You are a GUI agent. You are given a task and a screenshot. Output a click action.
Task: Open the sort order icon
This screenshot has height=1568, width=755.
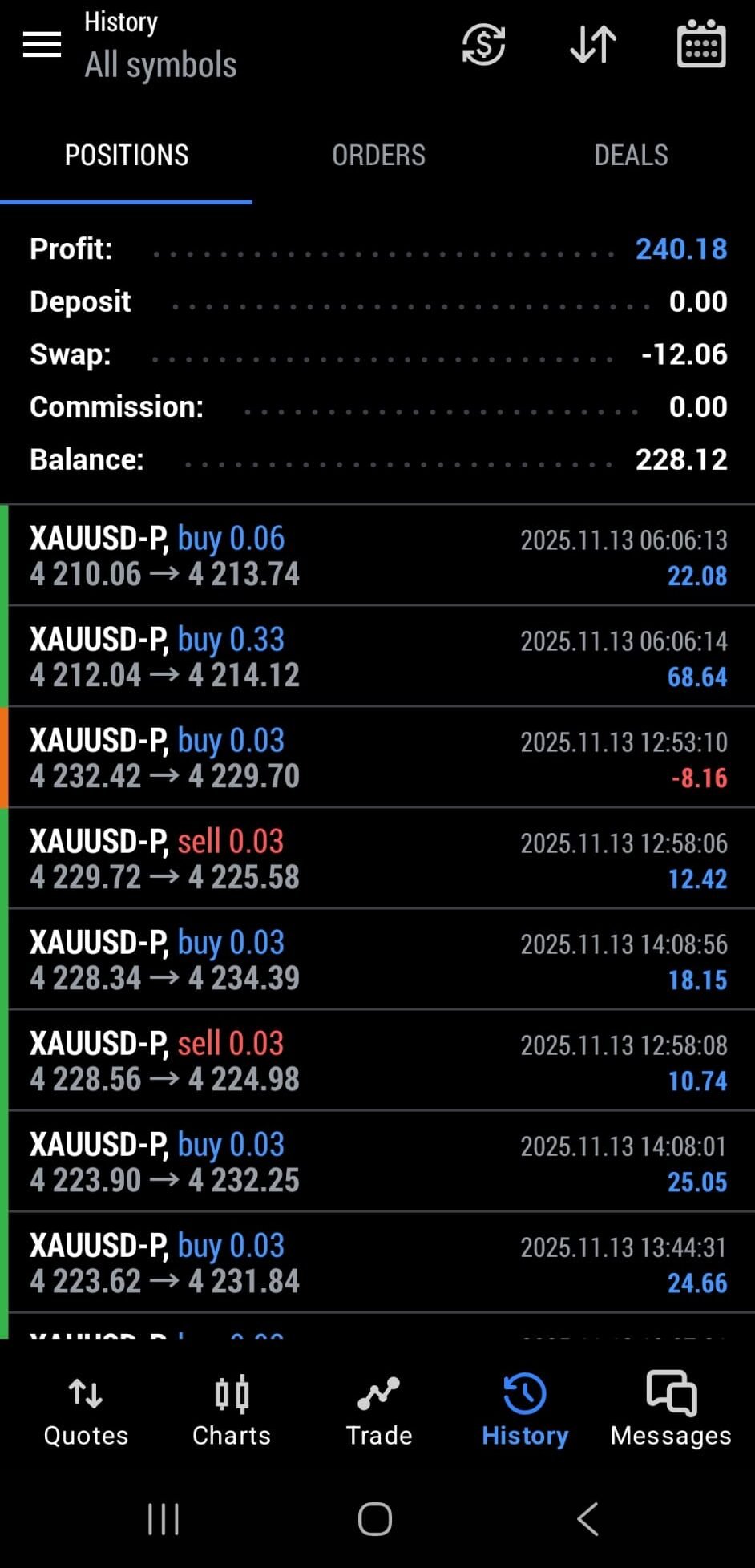pos(592,46)
